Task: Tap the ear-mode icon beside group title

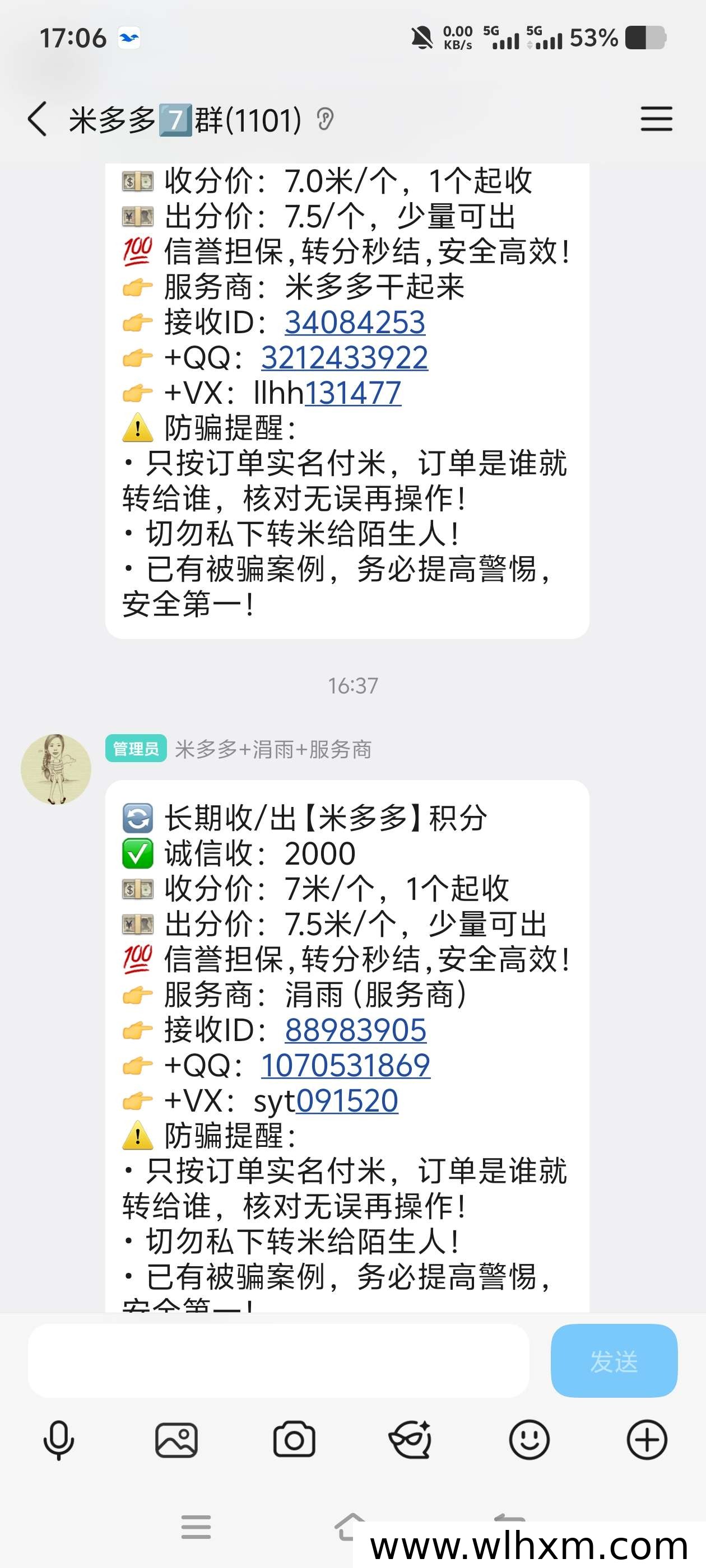Action: pos(326,119)
